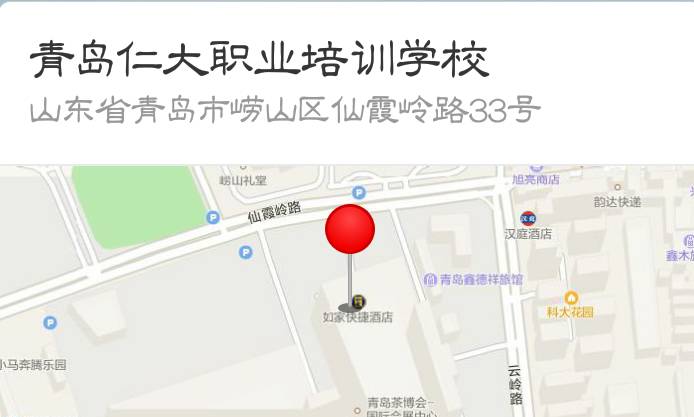
Task: Tap the red location pin on map
Action: click(x=350, y=229)
